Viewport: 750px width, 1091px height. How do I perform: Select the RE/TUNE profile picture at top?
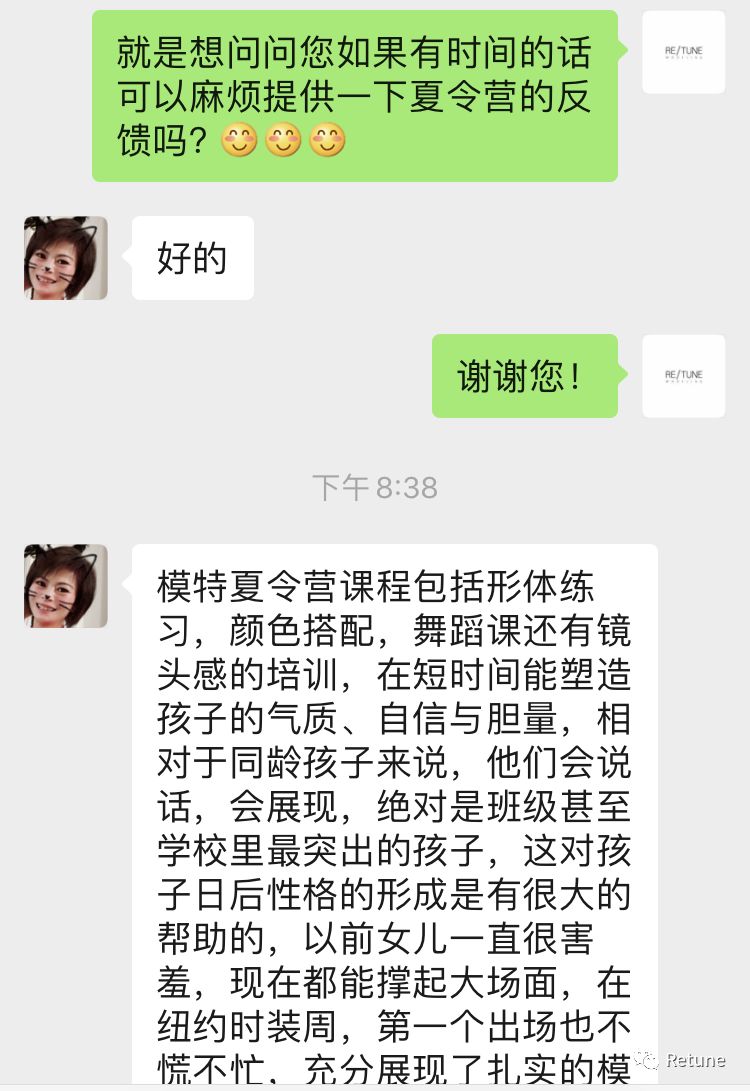click(x=683, y=53)
